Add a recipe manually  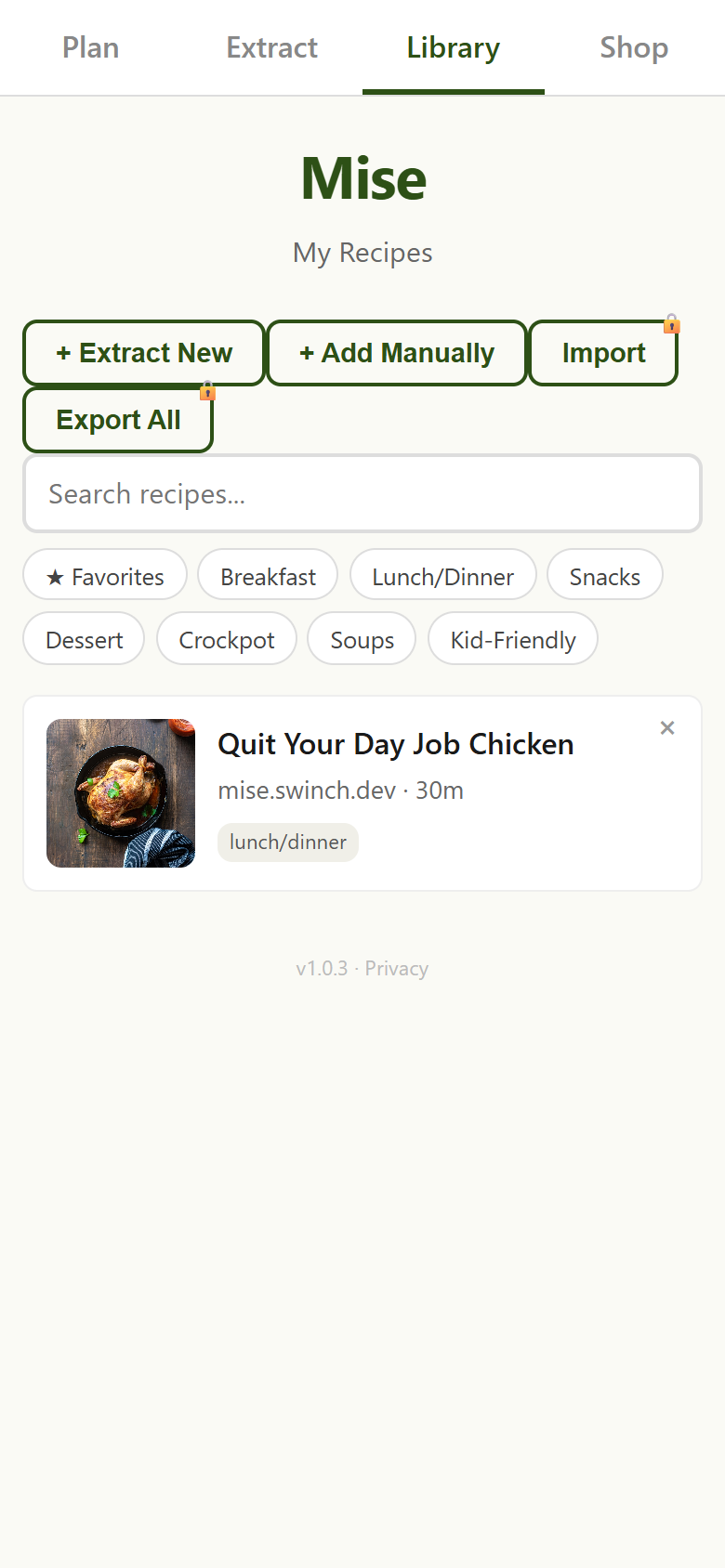397,353
